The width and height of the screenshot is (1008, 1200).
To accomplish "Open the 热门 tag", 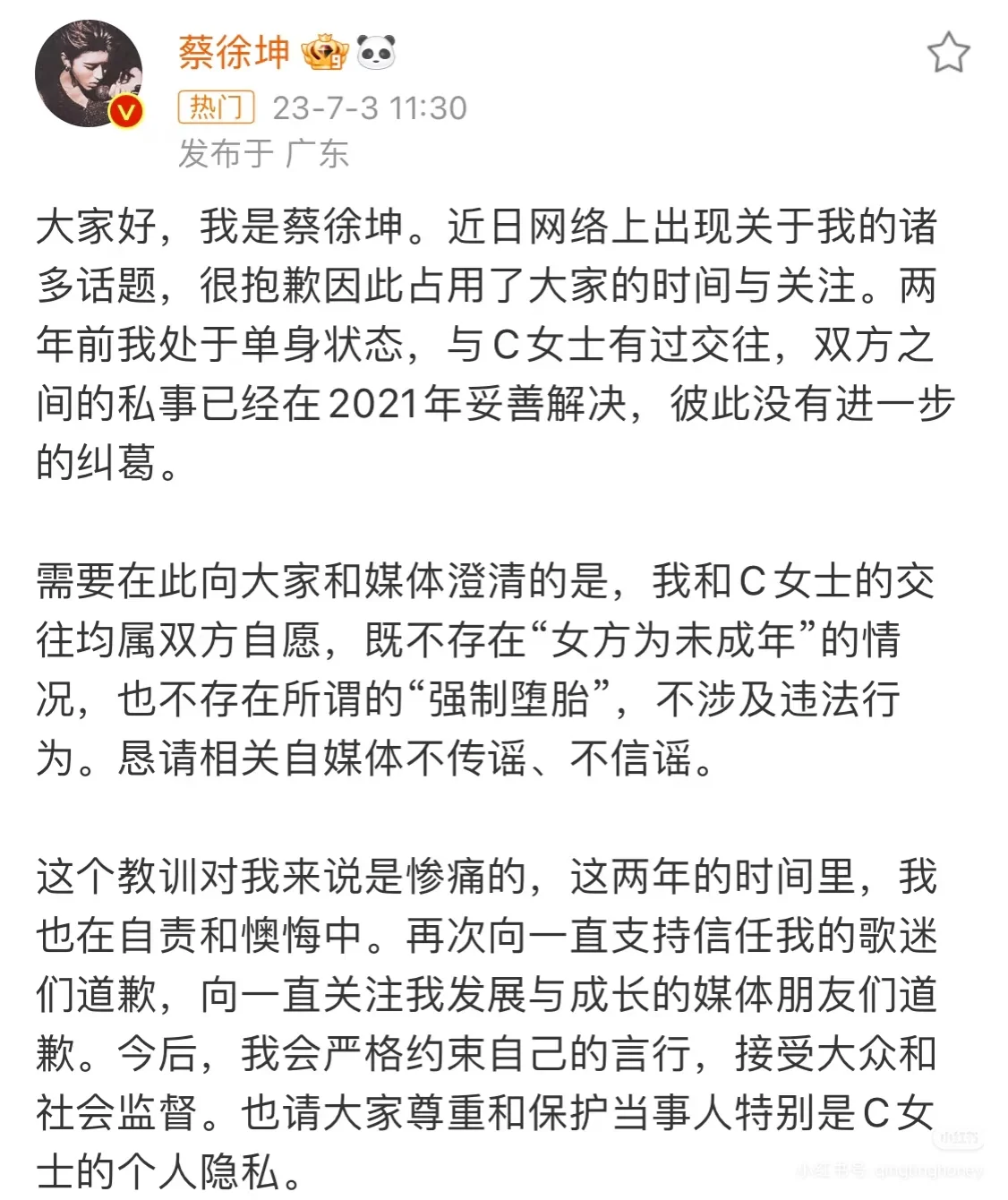I will [x=216, y=107].
